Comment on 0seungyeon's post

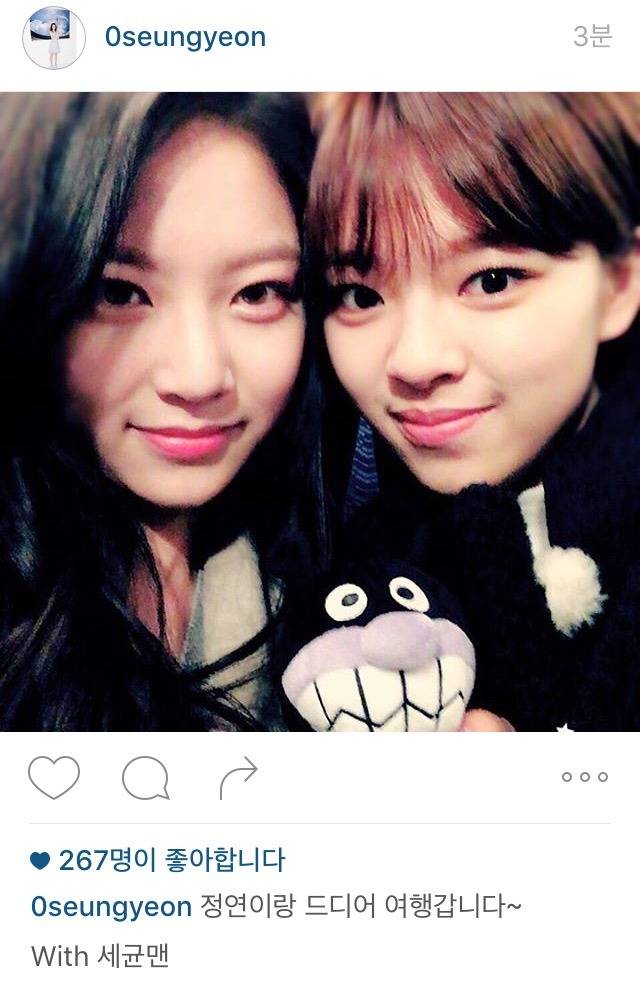pos(145,777)
